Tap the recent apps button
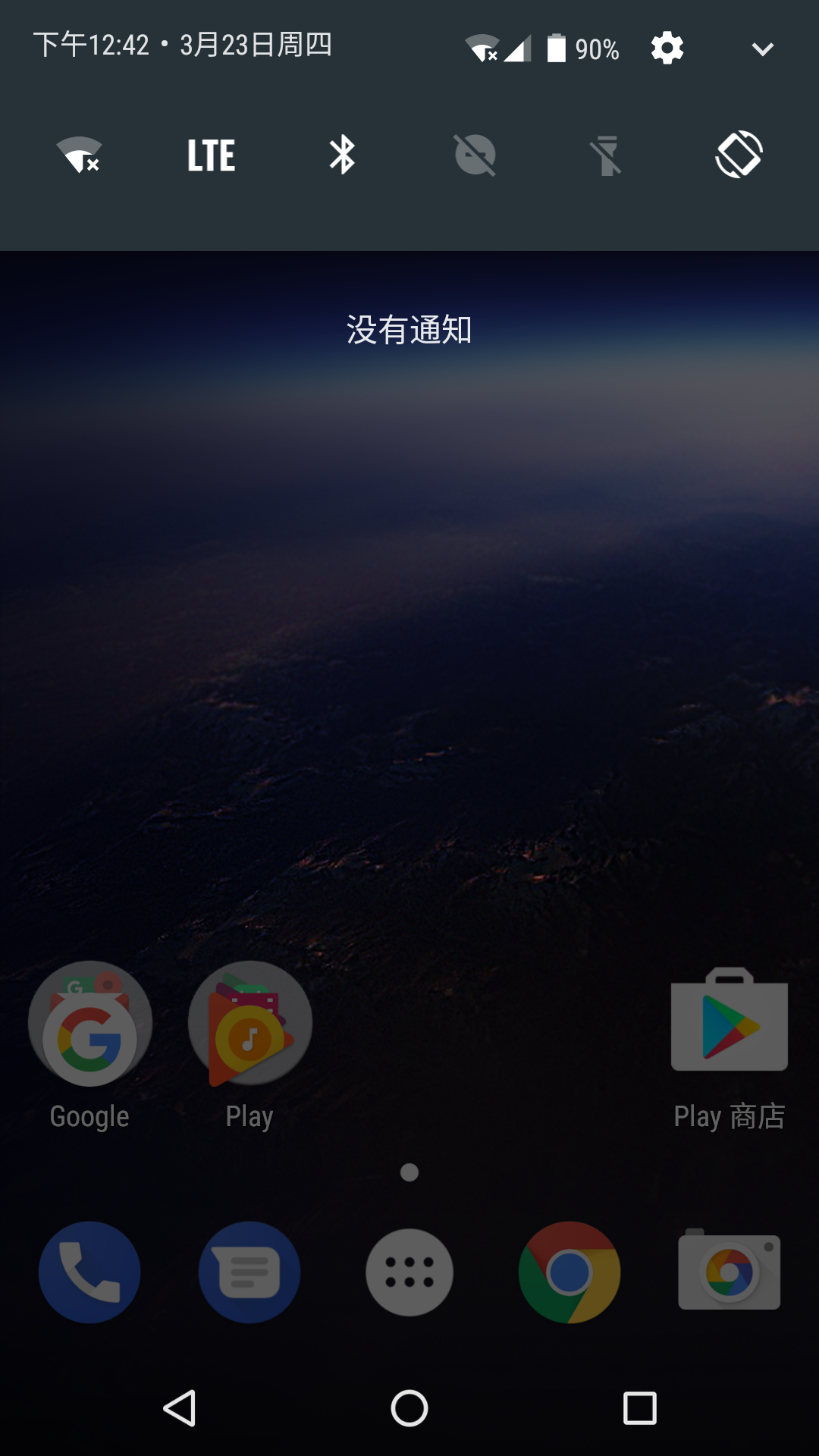 (639, 1408)
